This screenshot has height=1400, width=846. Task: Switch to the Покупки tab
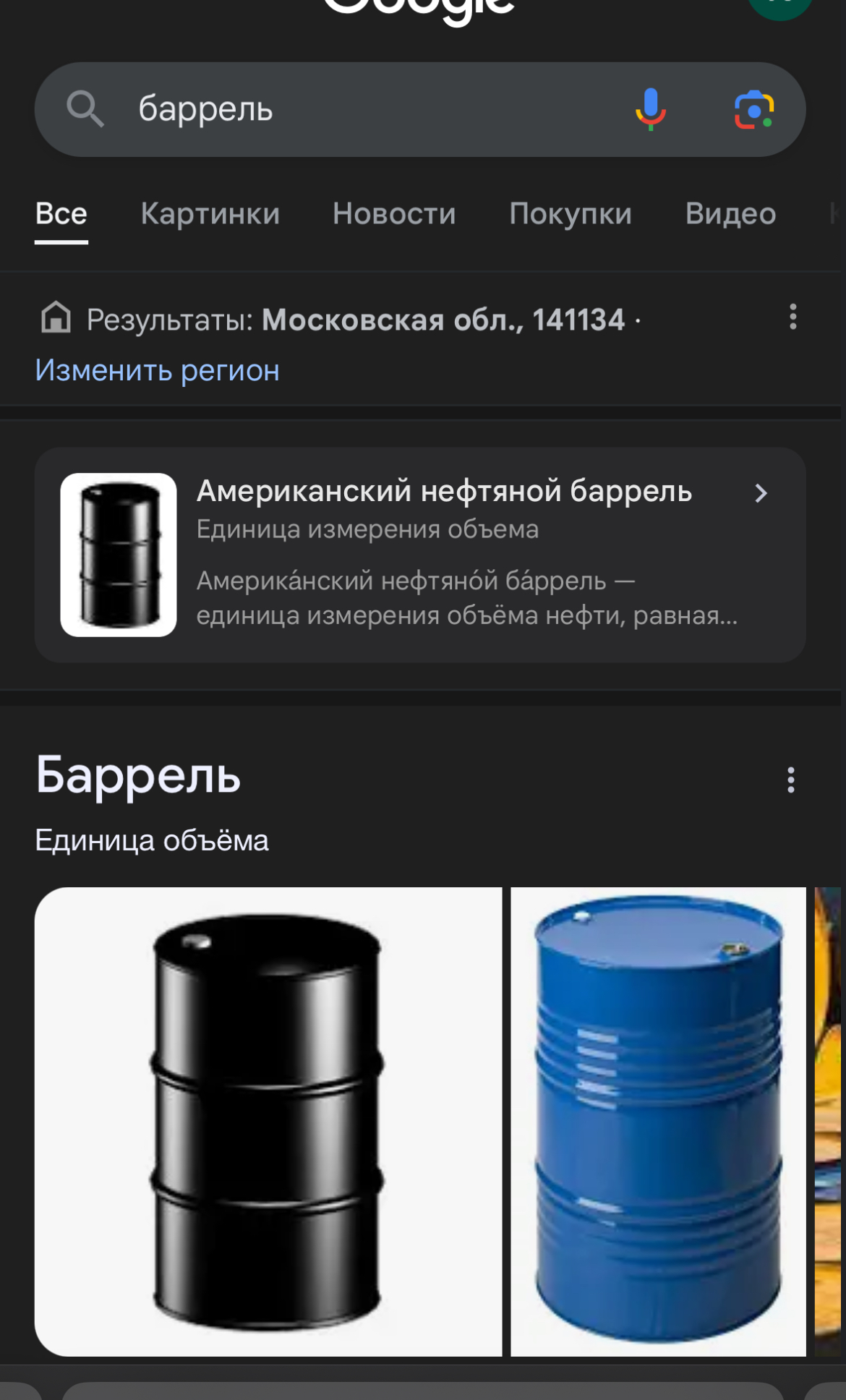[571, 214]
